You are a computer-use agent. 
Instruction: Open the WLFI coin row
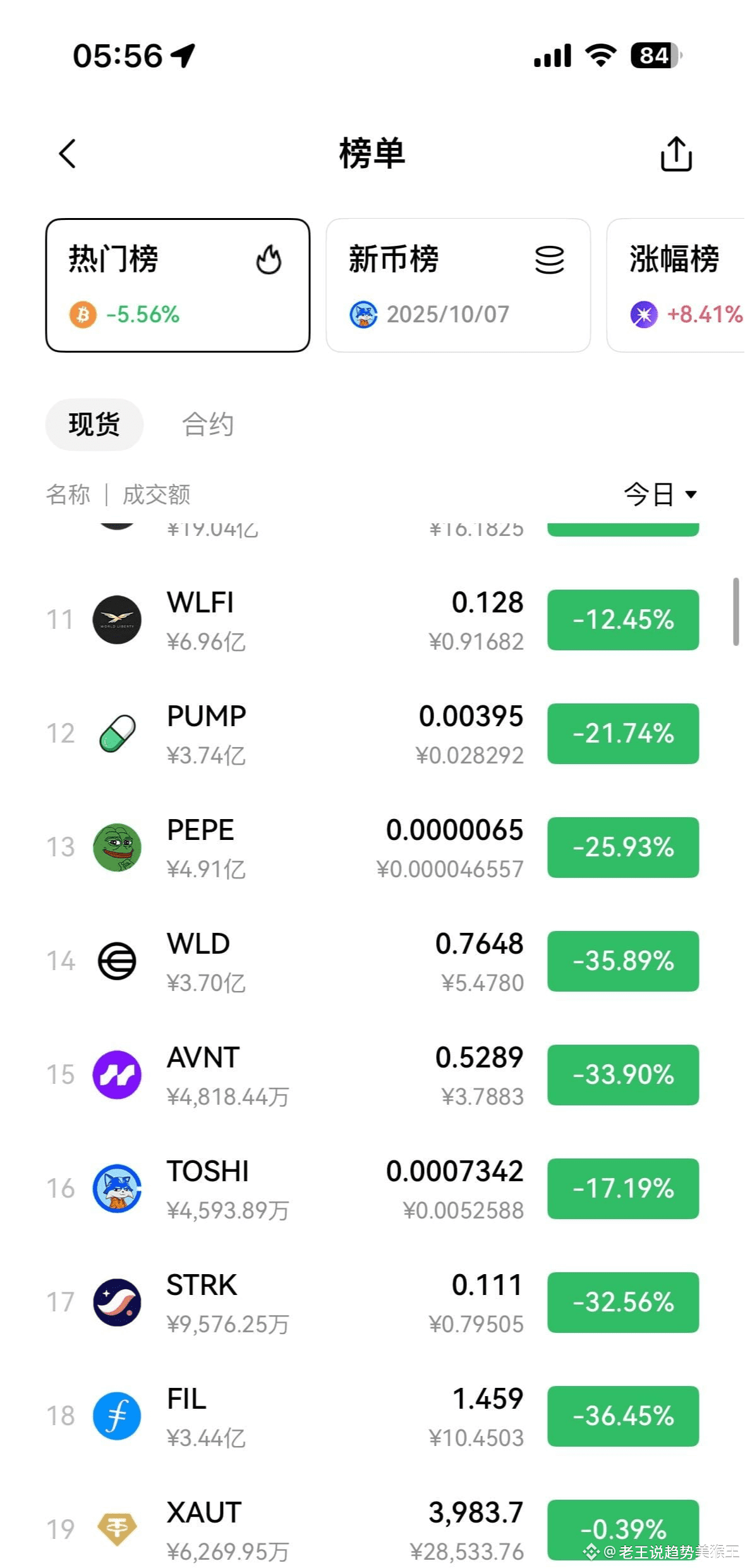tap(316, 620)
